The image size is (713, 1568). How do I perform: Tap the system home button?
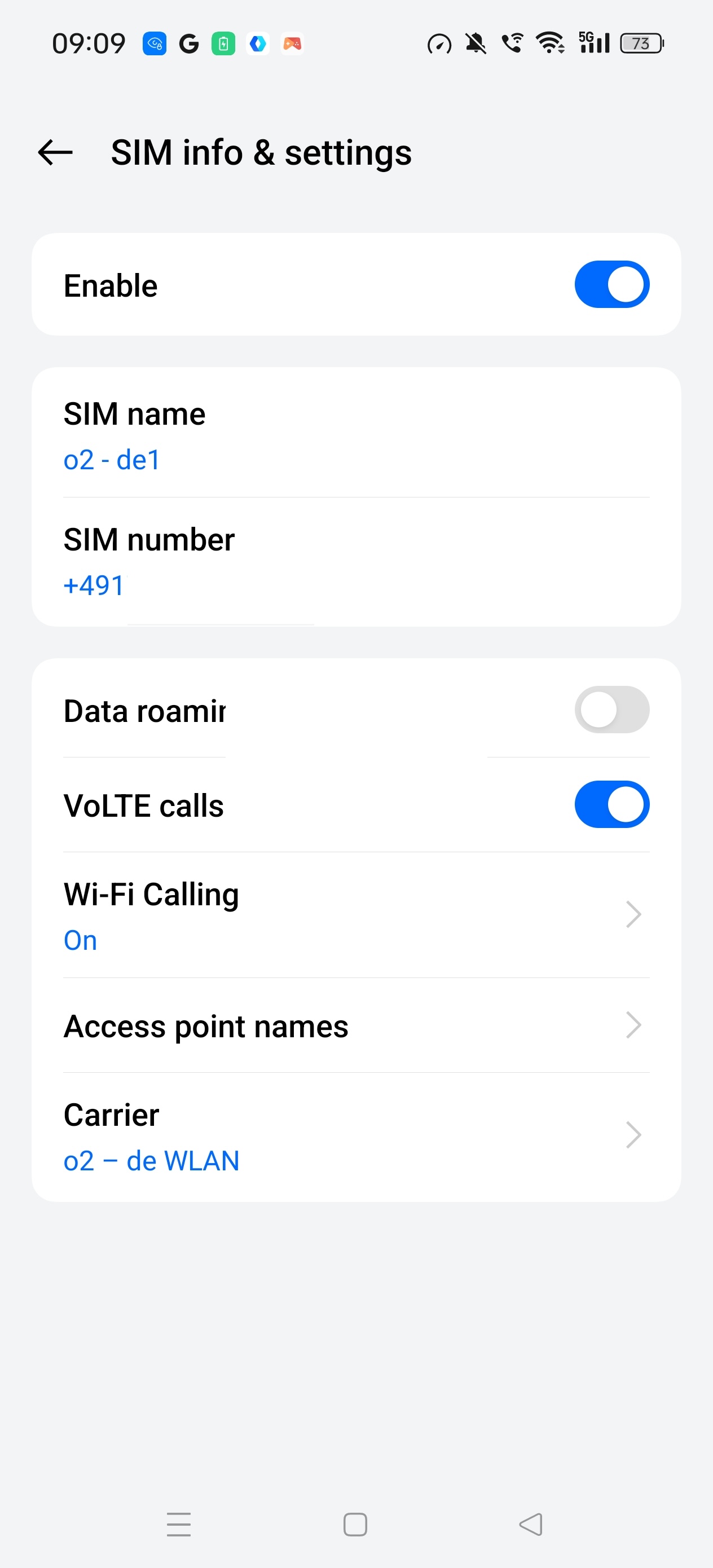[x=355, y=1524]
